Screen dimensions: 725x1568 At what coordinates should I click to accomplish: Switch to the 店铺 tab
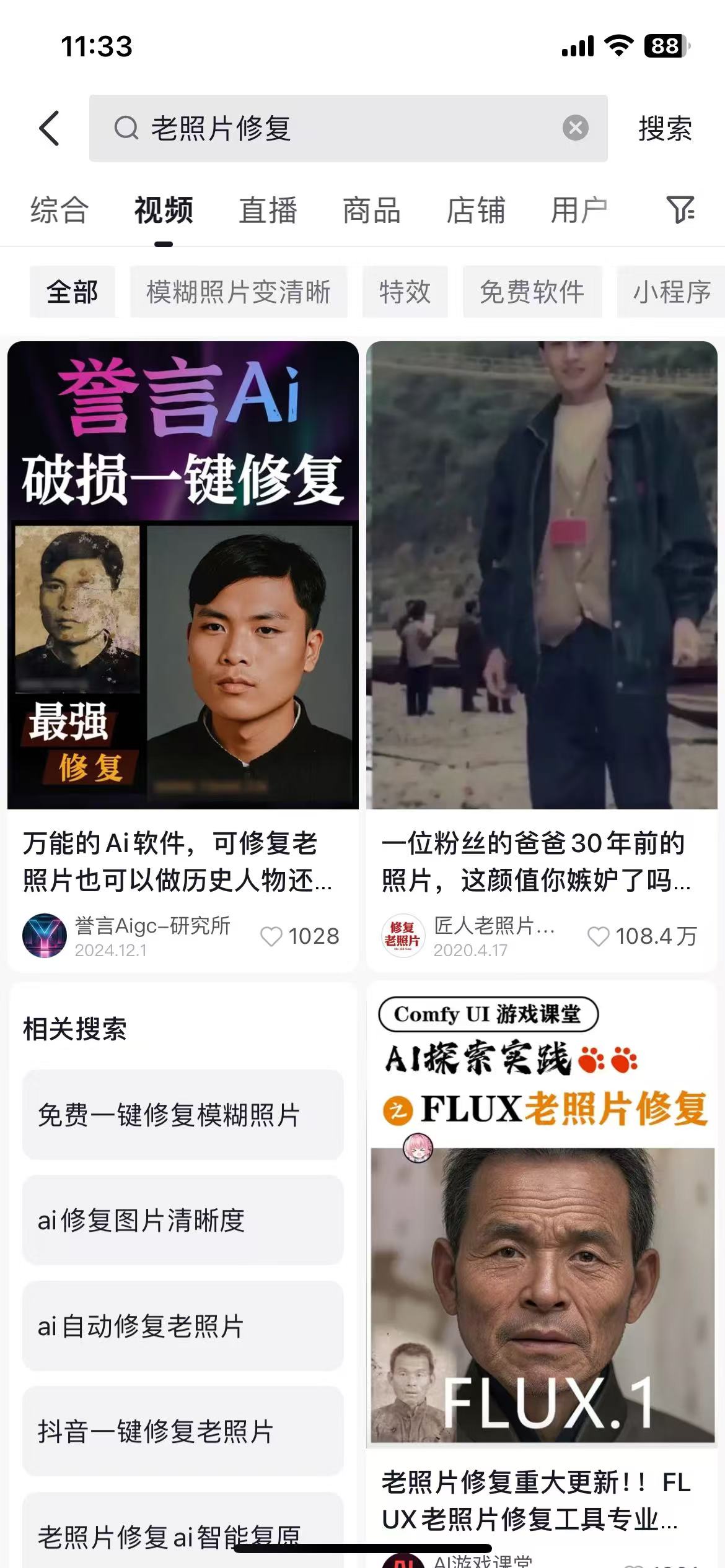tap(476, 210)
